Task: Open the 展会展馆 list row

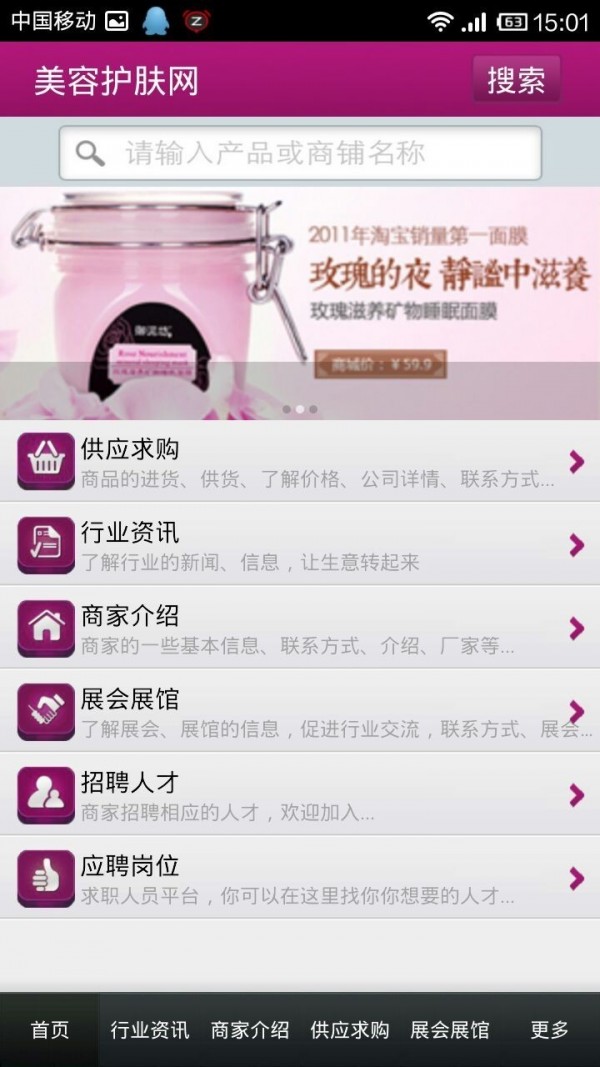Action: [300, 711]
